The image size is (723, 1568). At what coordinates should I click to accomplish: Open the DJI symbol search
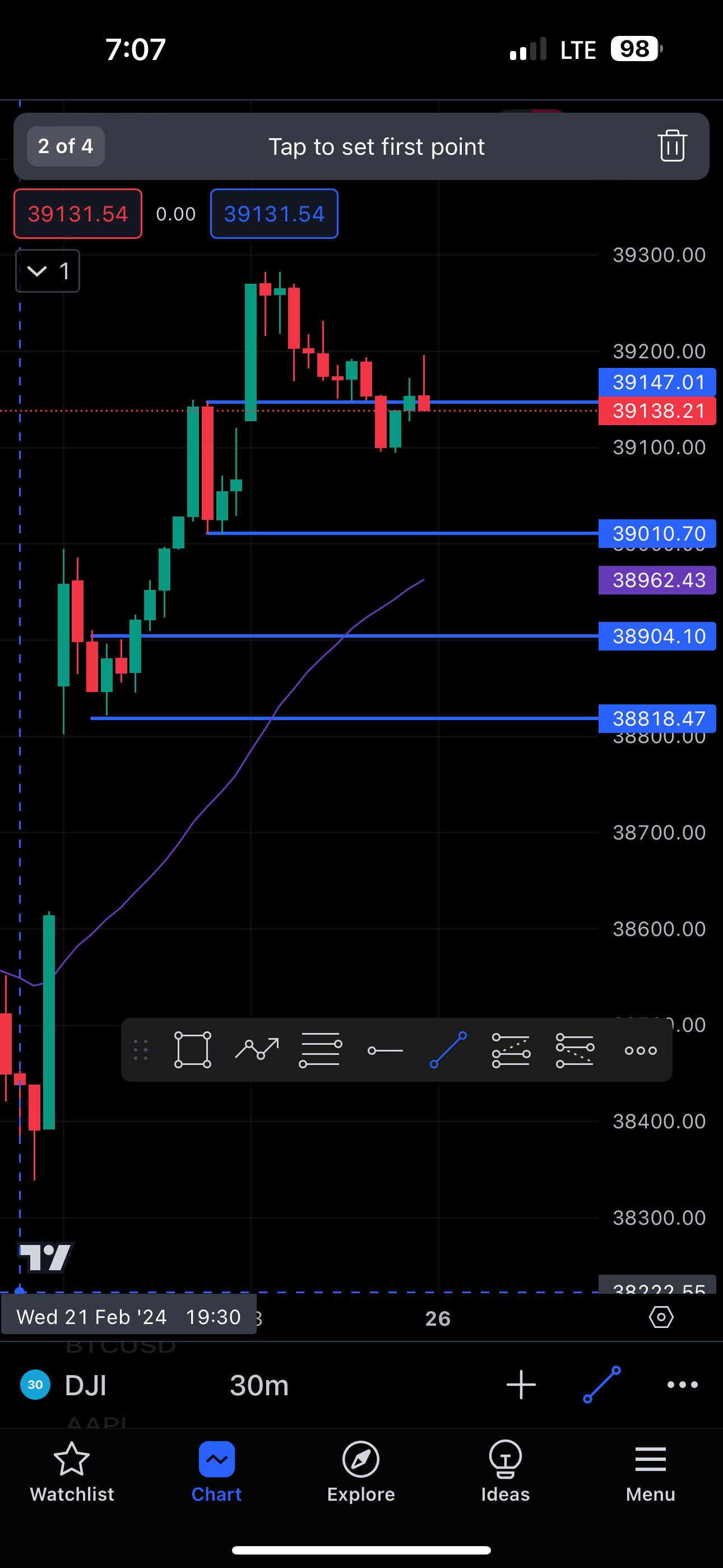click(85, 1385)
